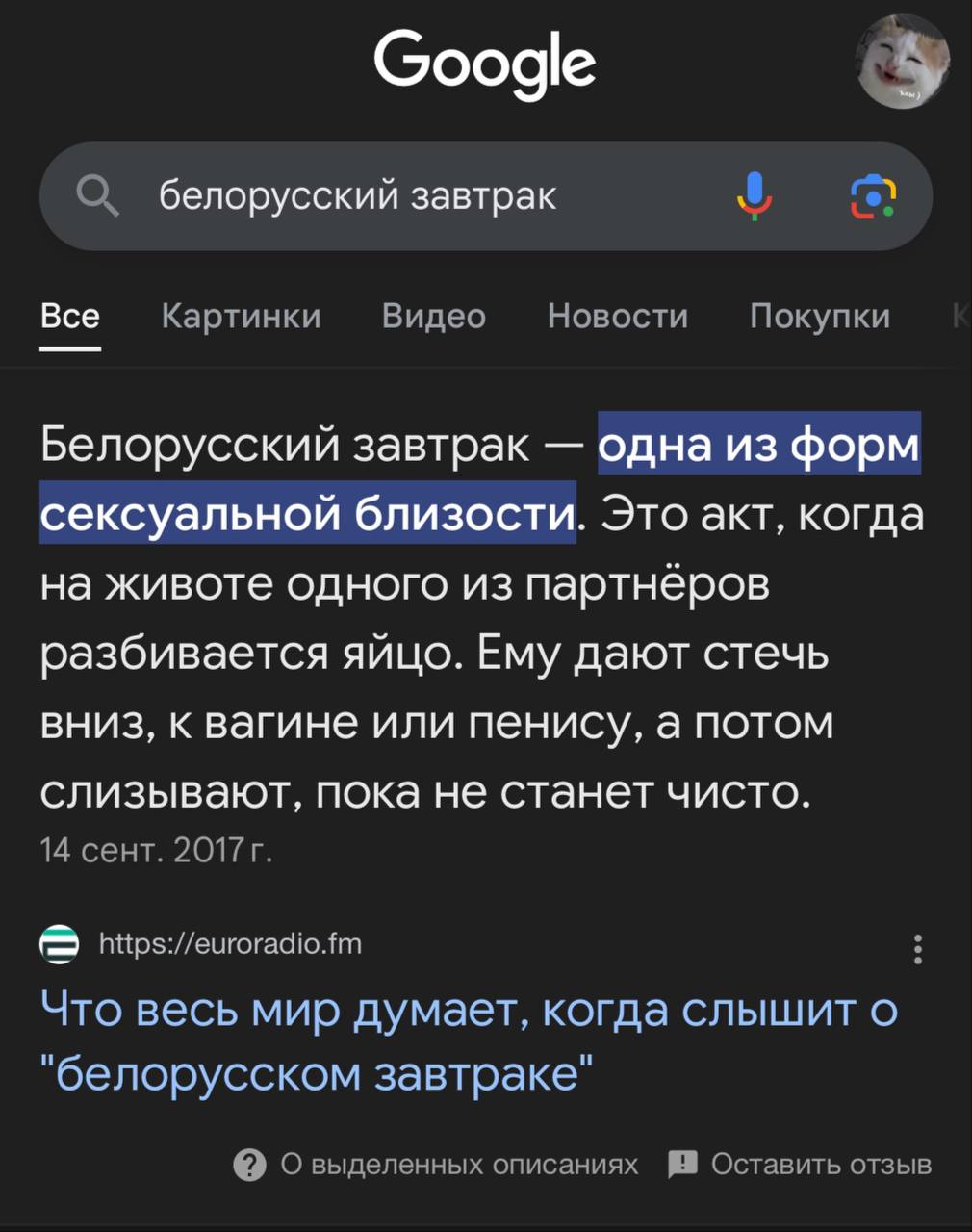Open Google Lens camera search
The height and width of the screenshot is (1232, 972).
(x=872, y=195)
